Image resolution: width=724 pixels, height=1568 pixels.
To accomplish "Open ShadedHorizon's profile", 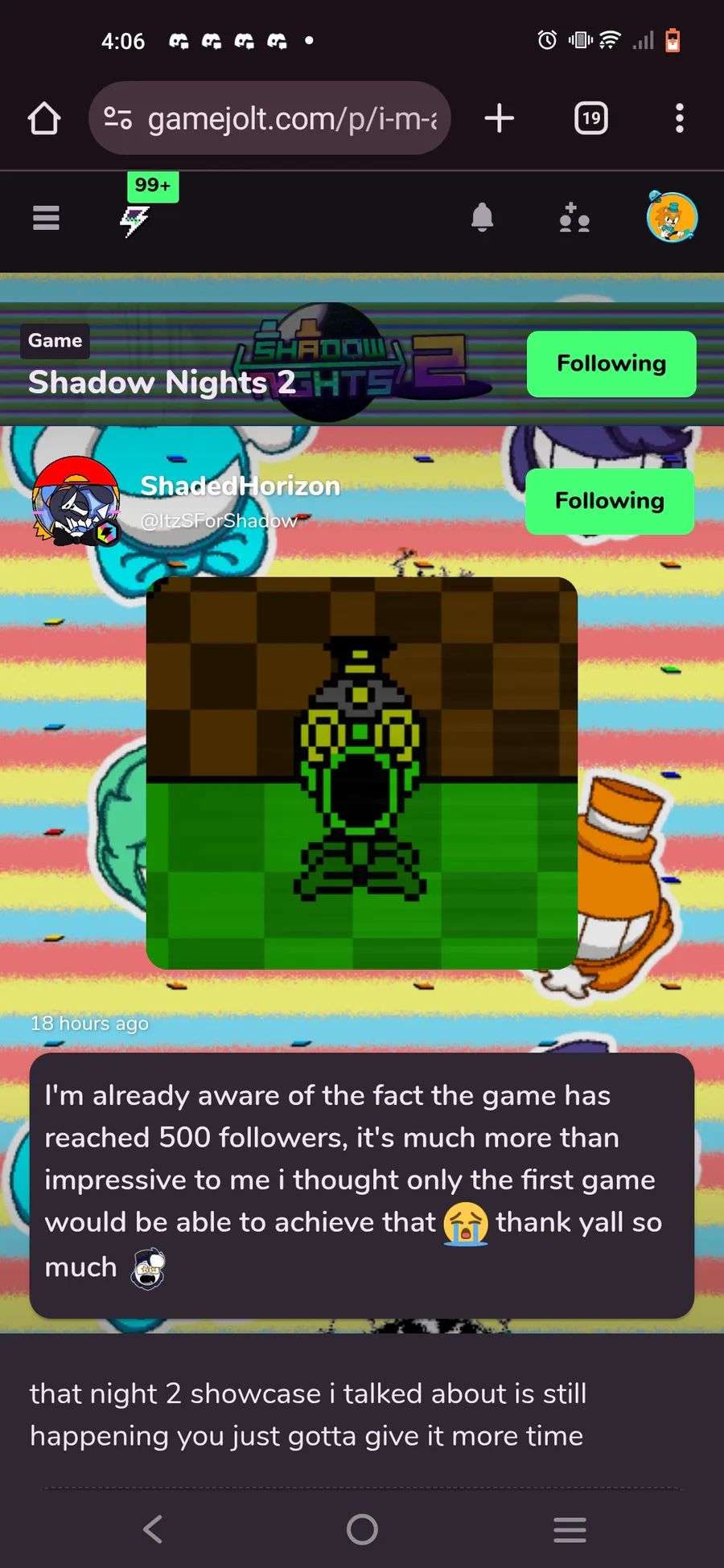I will [240, 486].
